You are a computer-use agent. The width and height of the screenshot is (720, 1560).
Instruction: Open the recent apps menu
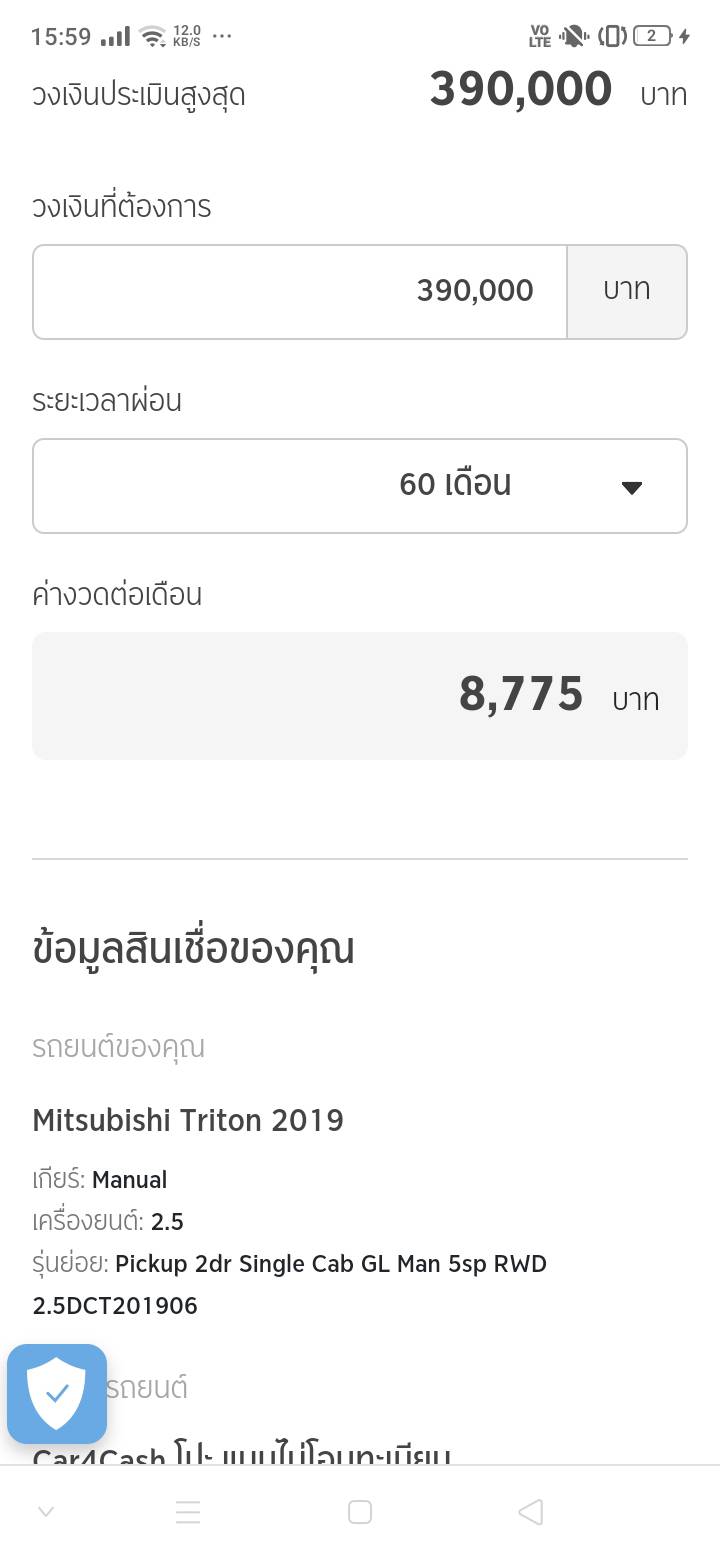click(x=188, y=1512)
